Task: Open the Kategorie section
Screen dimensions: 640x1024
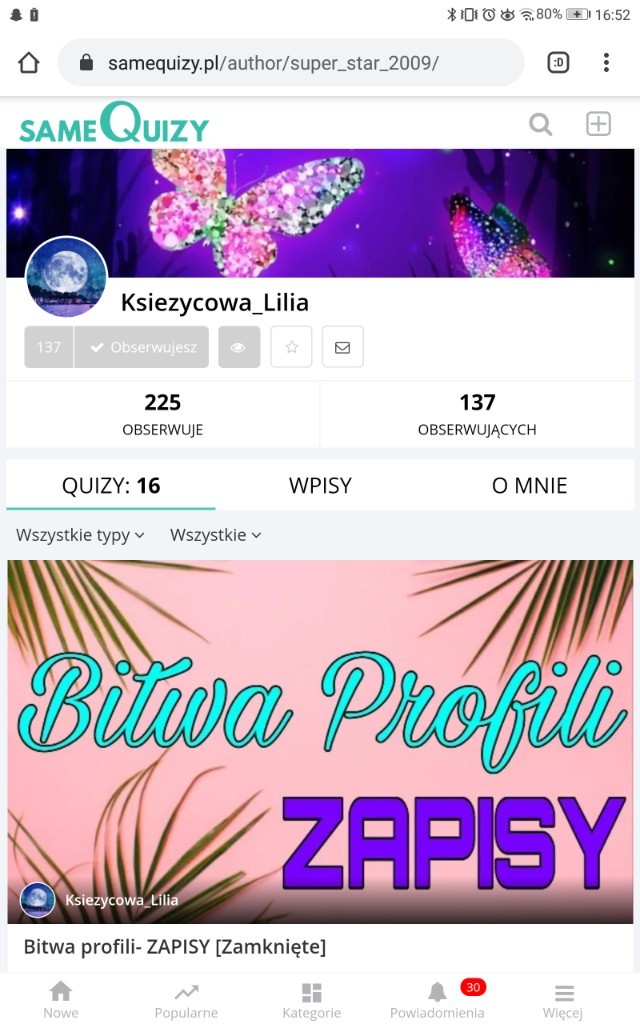Action: click(312, 1000)
